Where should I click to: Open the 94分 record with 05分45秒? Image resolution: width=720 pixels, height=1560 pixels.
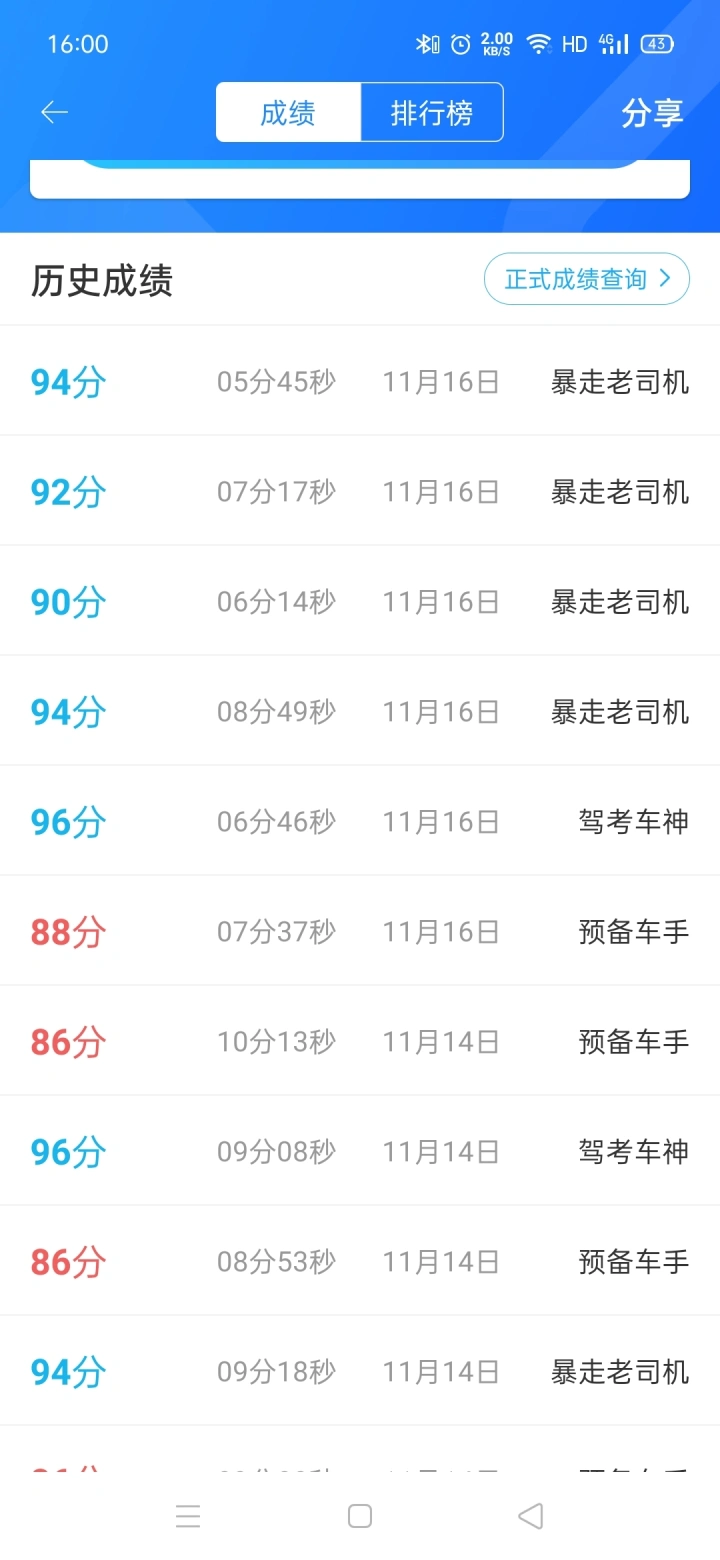[360, 381]
